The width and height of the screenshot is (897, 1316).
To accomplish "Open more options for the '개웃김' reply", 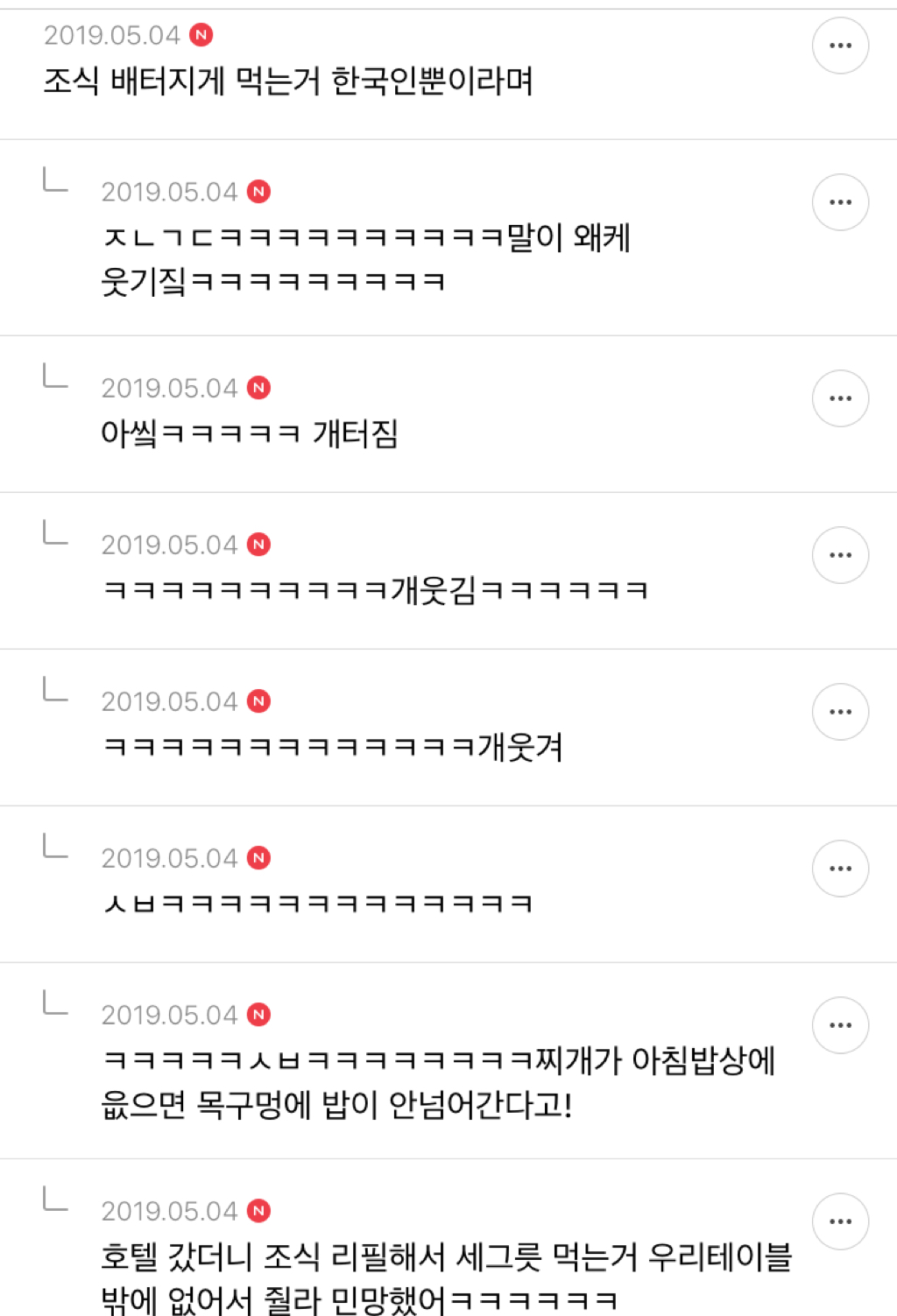I will click(840, 555).
